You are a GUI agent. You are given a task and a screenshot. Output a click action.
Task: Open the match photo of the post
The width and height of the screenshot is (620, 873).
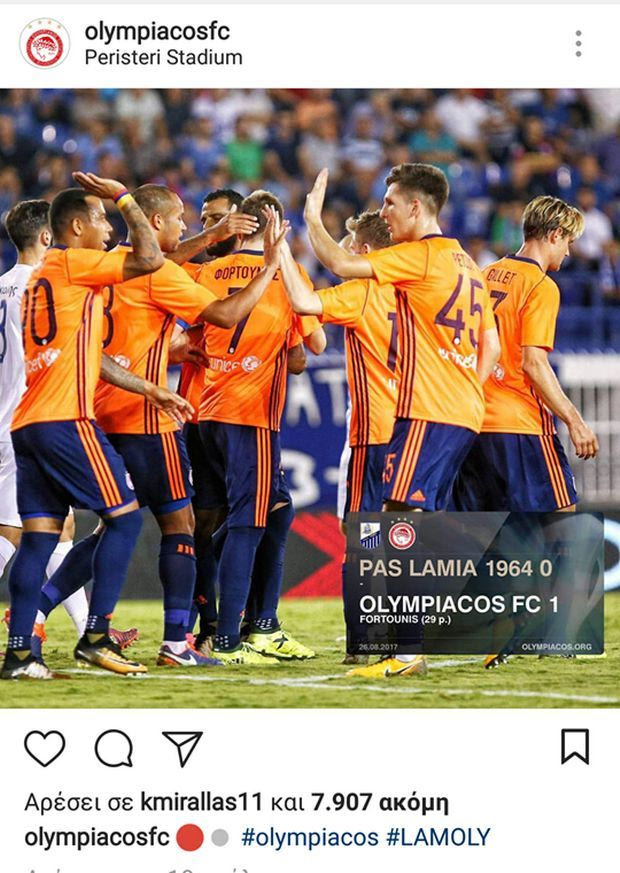(x=310, y=400)
